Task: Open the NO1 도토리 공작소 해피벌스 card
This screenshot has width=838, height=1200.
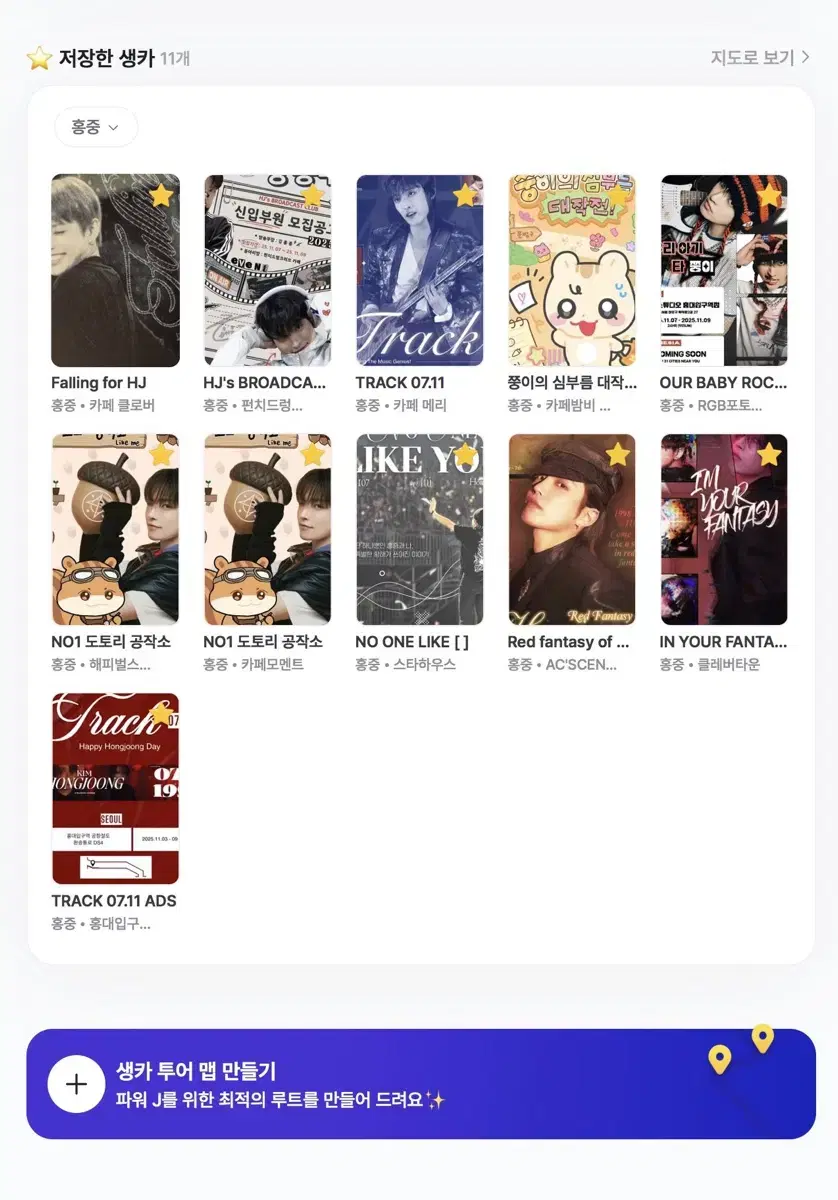Action: coord(115,530)
